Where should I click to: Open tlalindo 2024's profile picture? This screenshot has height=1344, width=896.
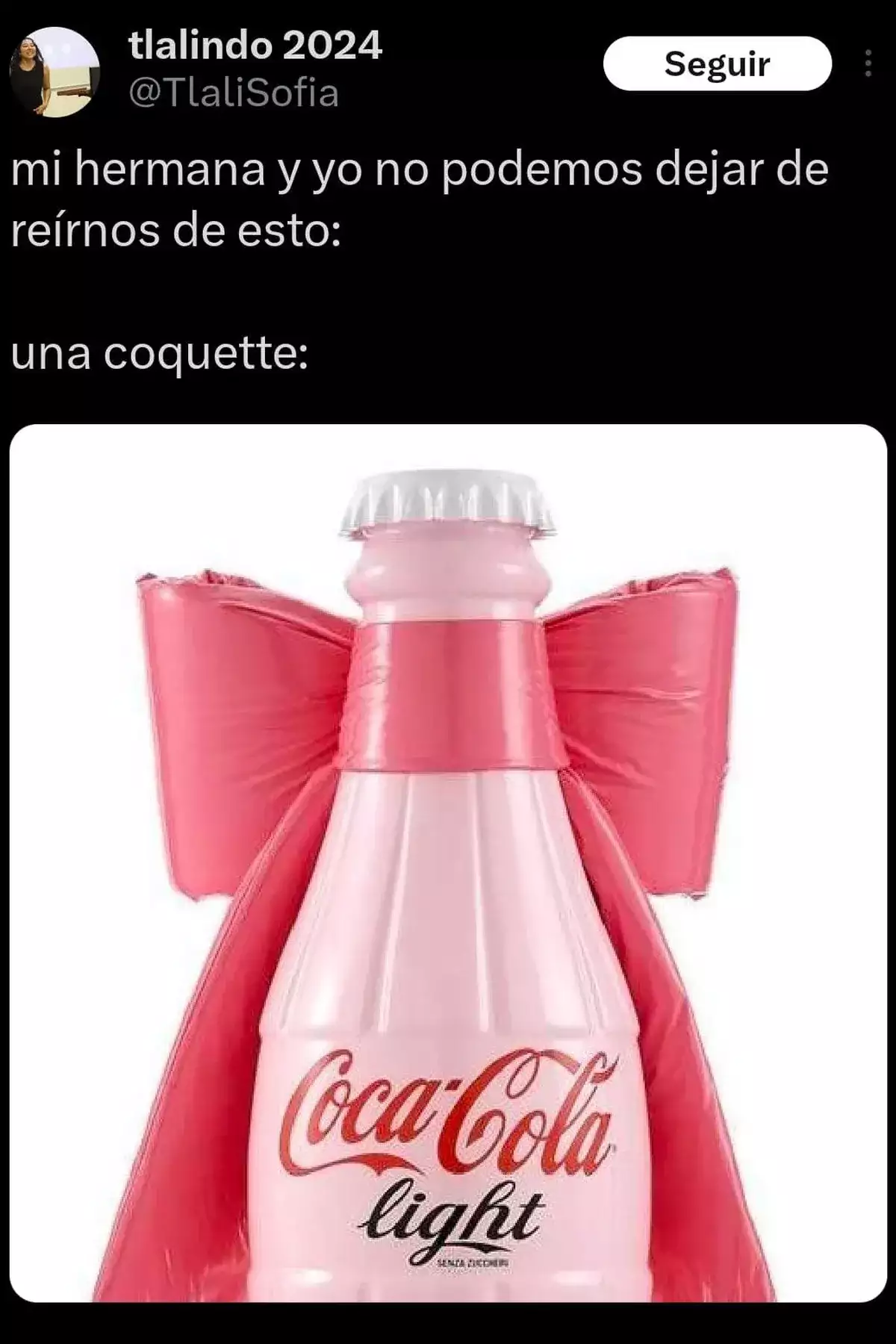pyautogui.click(x=54, y=72)
